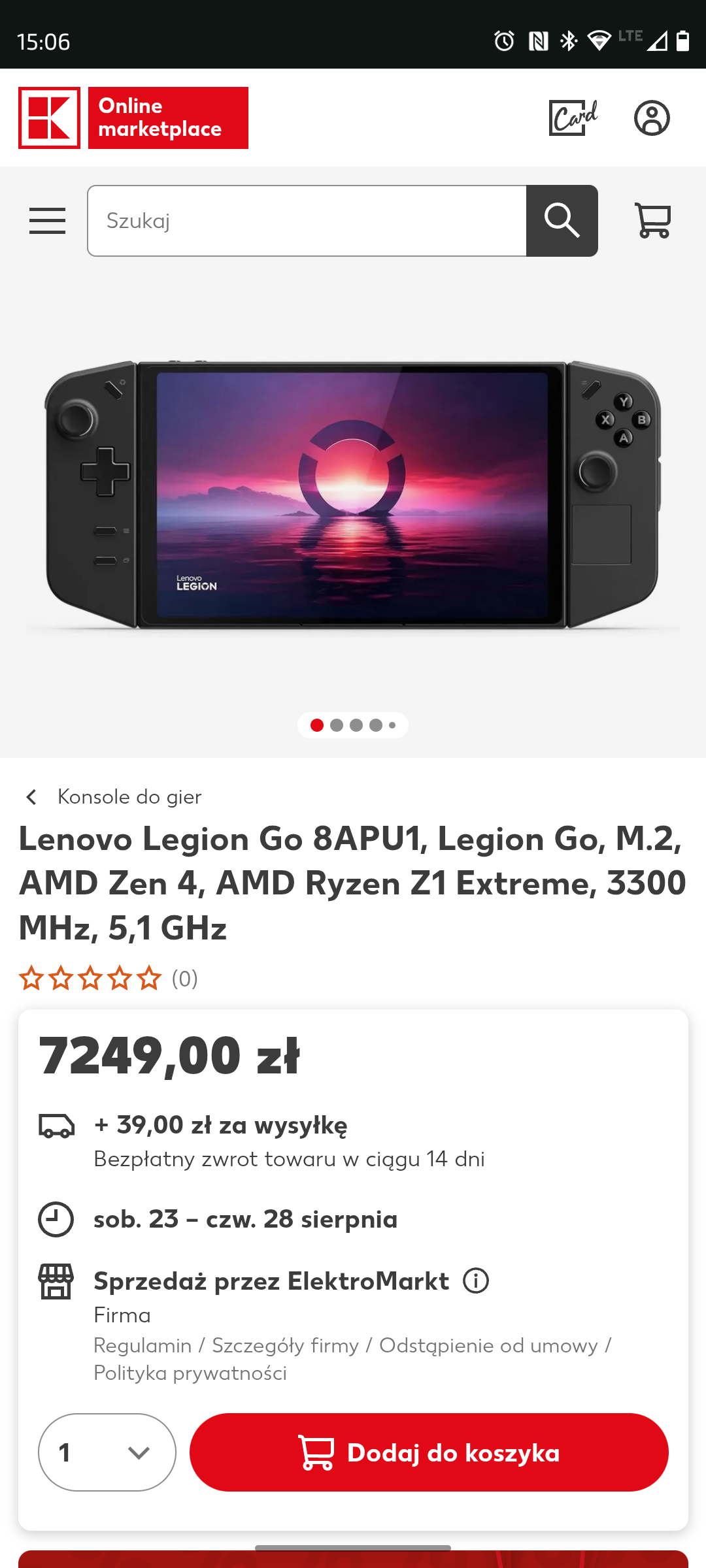
Task: Open the Kaufland Online marketplace home page
Action: click(133, 118)
